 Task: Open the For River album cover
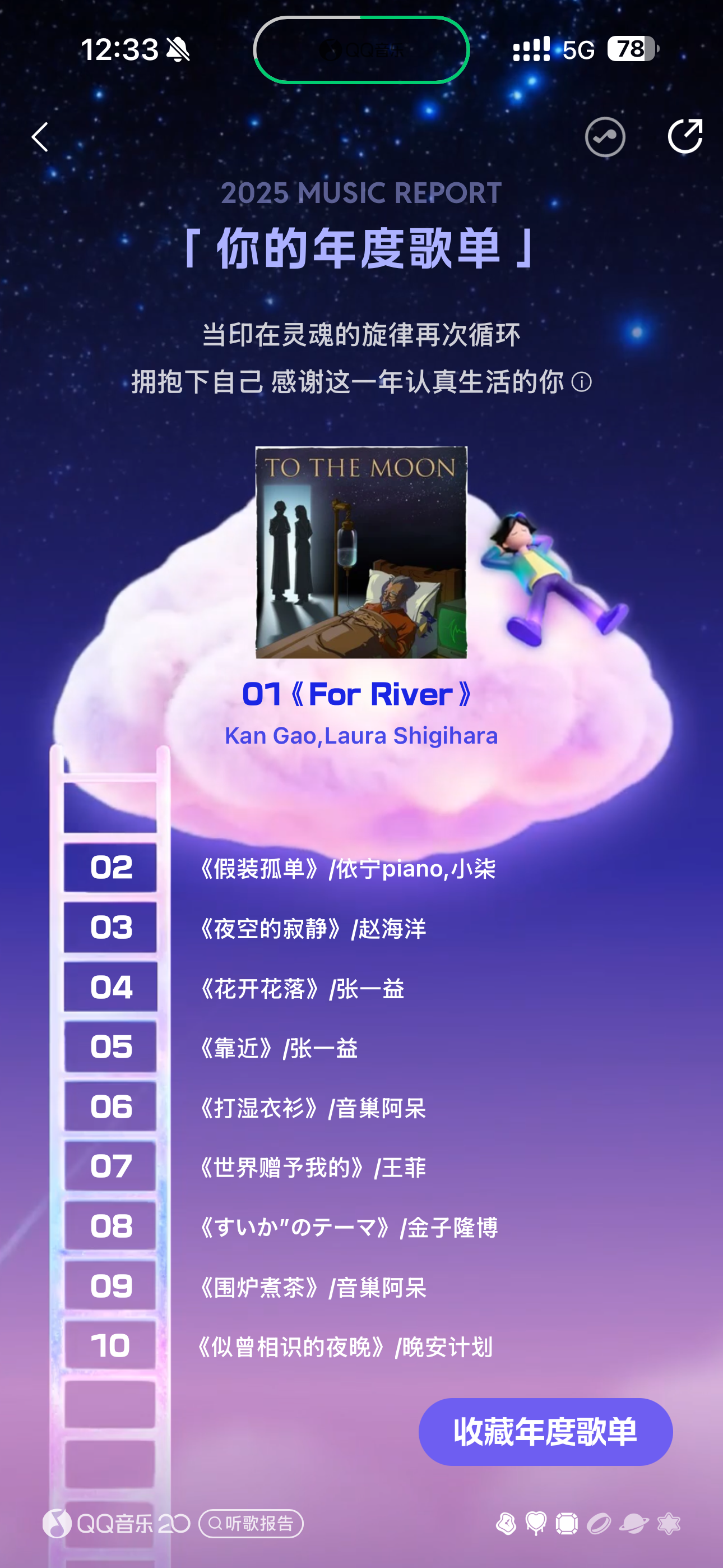(x=361, y=552)
